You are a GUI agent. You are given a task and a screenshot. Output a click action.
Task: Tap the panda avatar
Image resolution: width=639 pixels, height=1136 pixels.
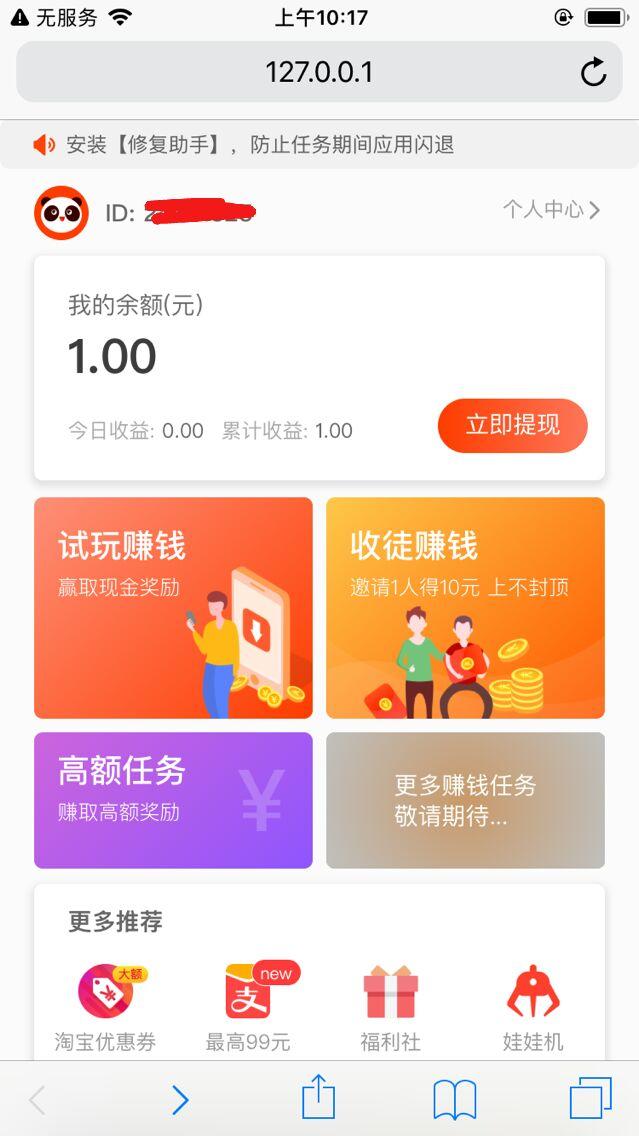point(62,212)
